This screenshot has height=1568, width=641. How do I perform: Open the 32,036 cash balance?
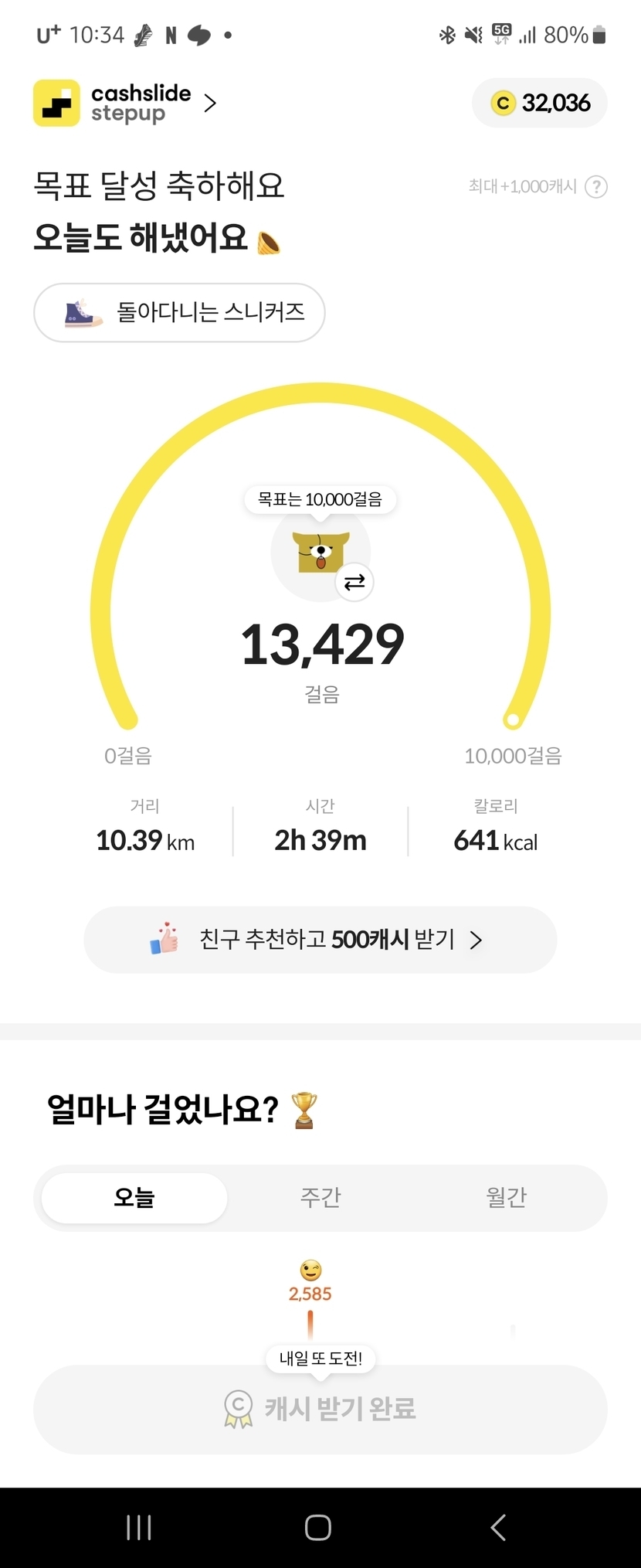(540, 103)
